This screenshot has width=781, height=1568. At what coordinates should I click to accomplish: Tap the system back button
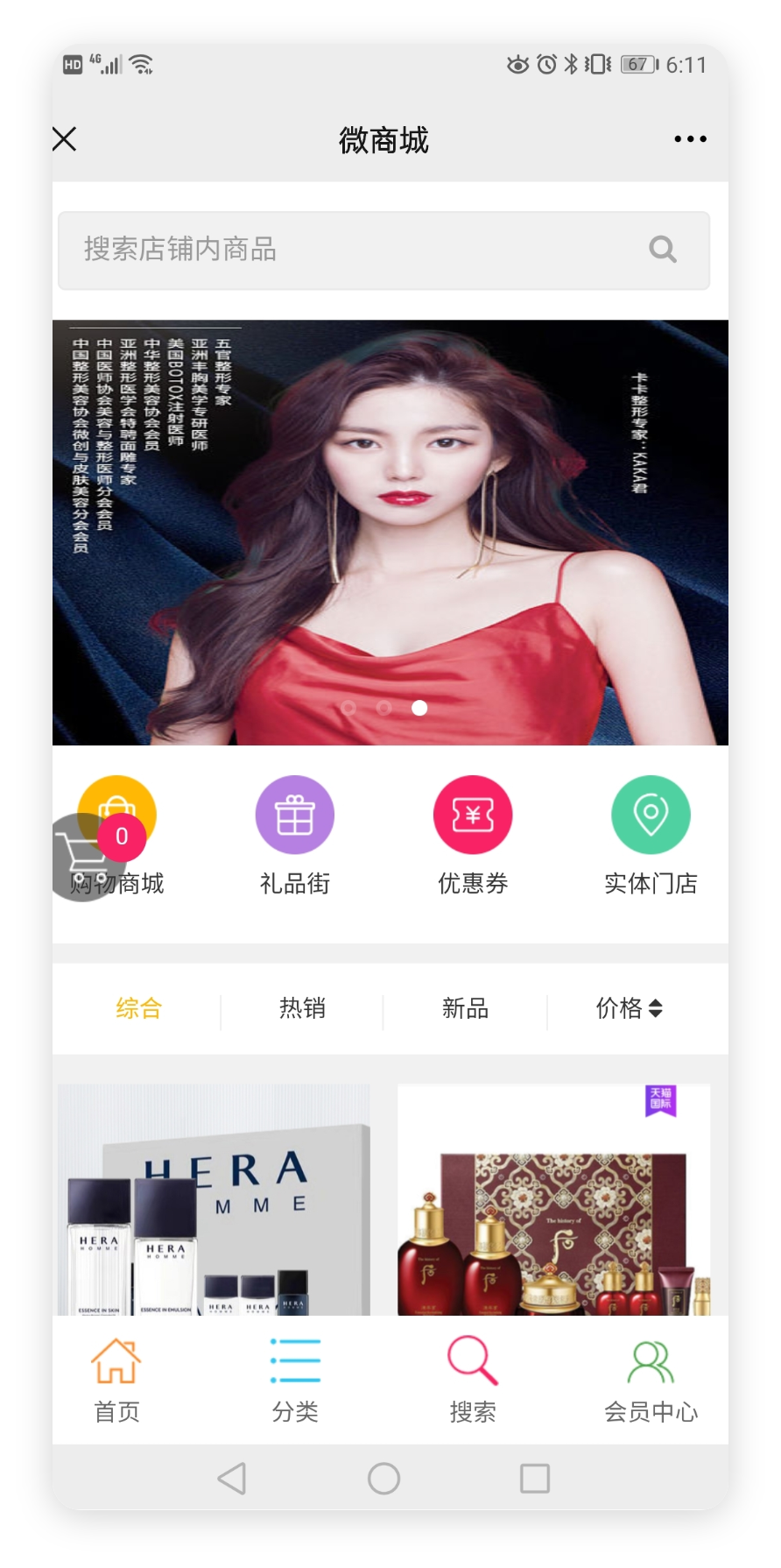point(232,1479)
